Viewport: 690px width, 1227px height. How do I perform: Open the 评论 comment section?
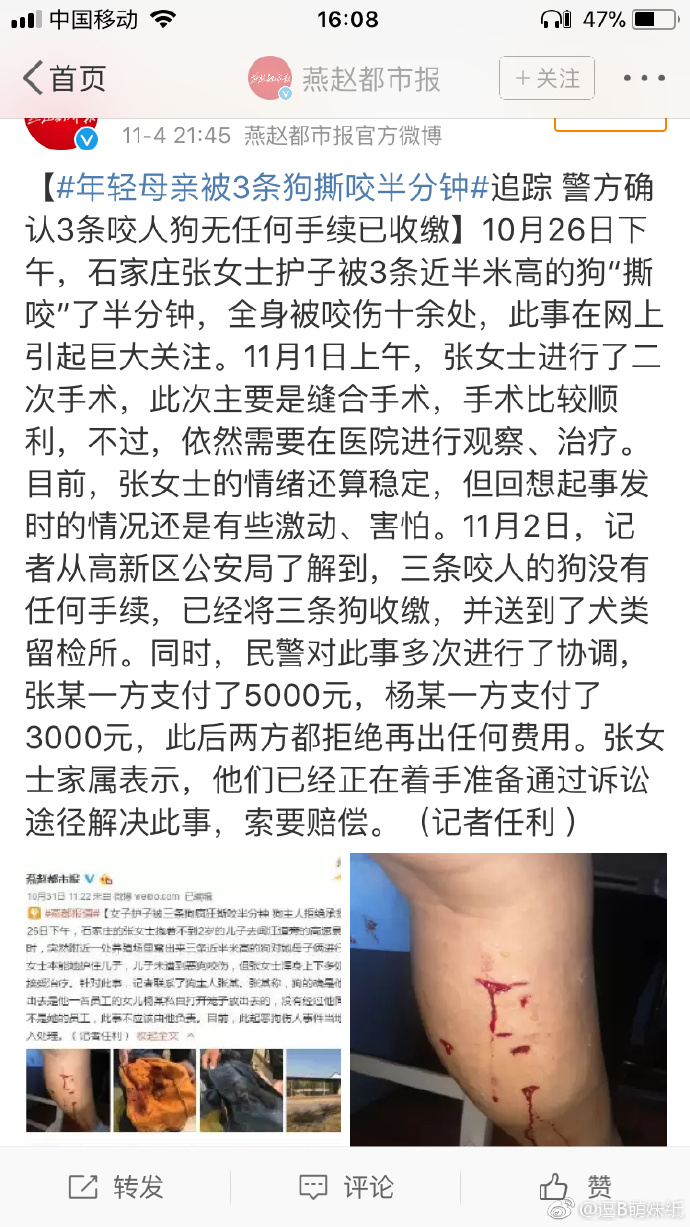345,1186
